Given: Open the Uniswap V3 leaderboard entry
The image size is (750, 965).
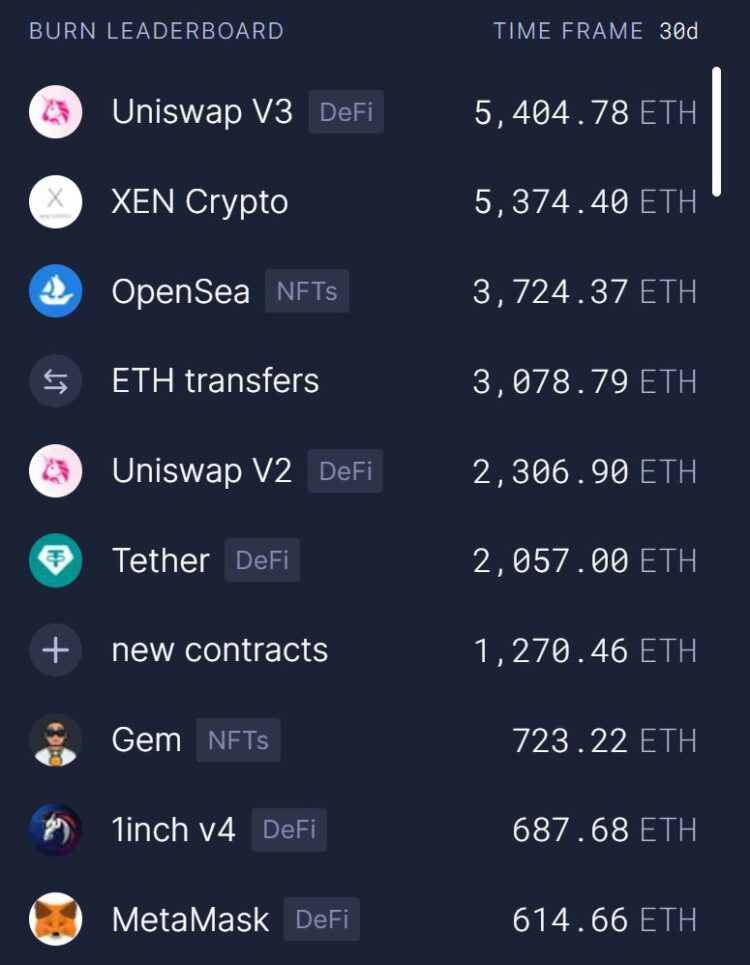Looking at the screenshot, I should point(202,111).
